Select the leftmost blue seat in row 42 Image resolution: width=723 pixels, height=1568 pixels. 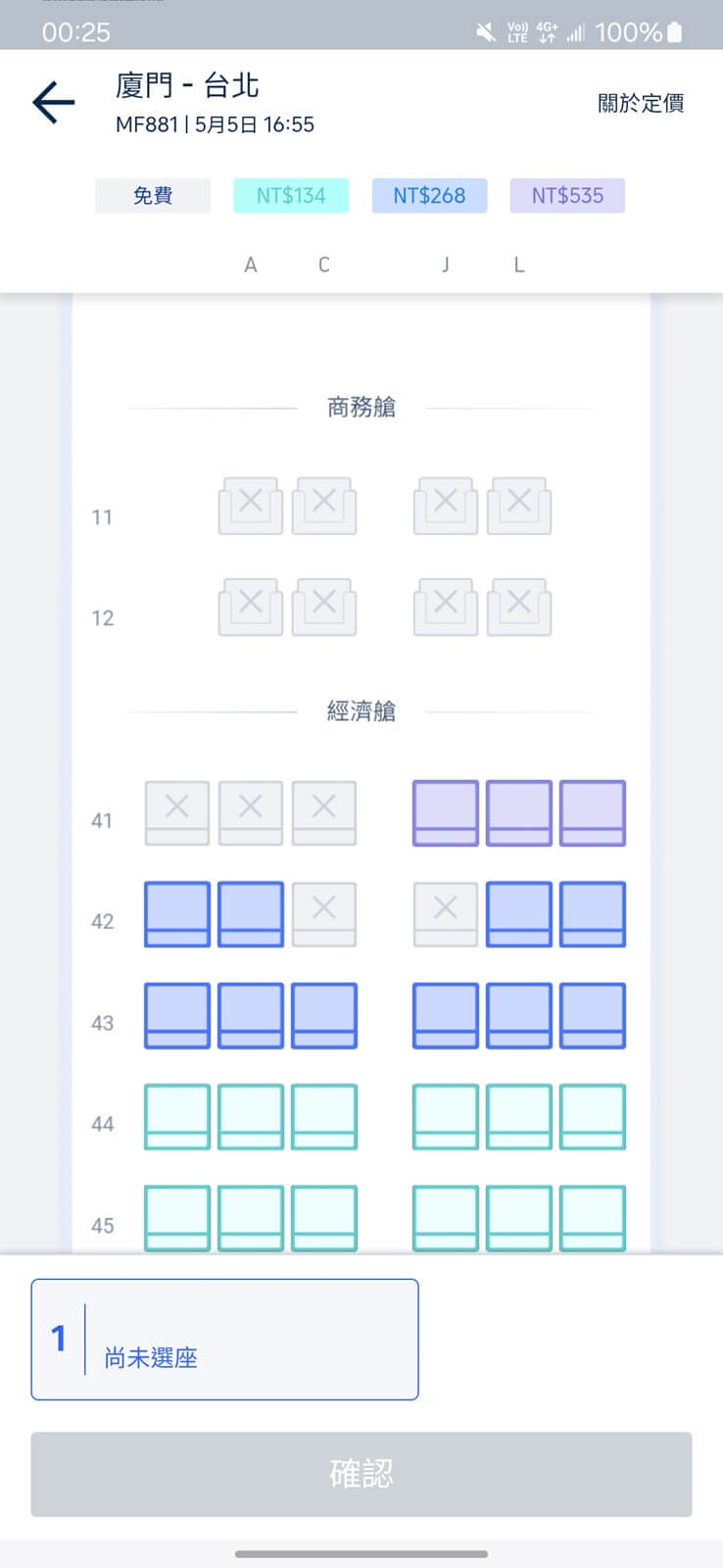click(177, 914)
